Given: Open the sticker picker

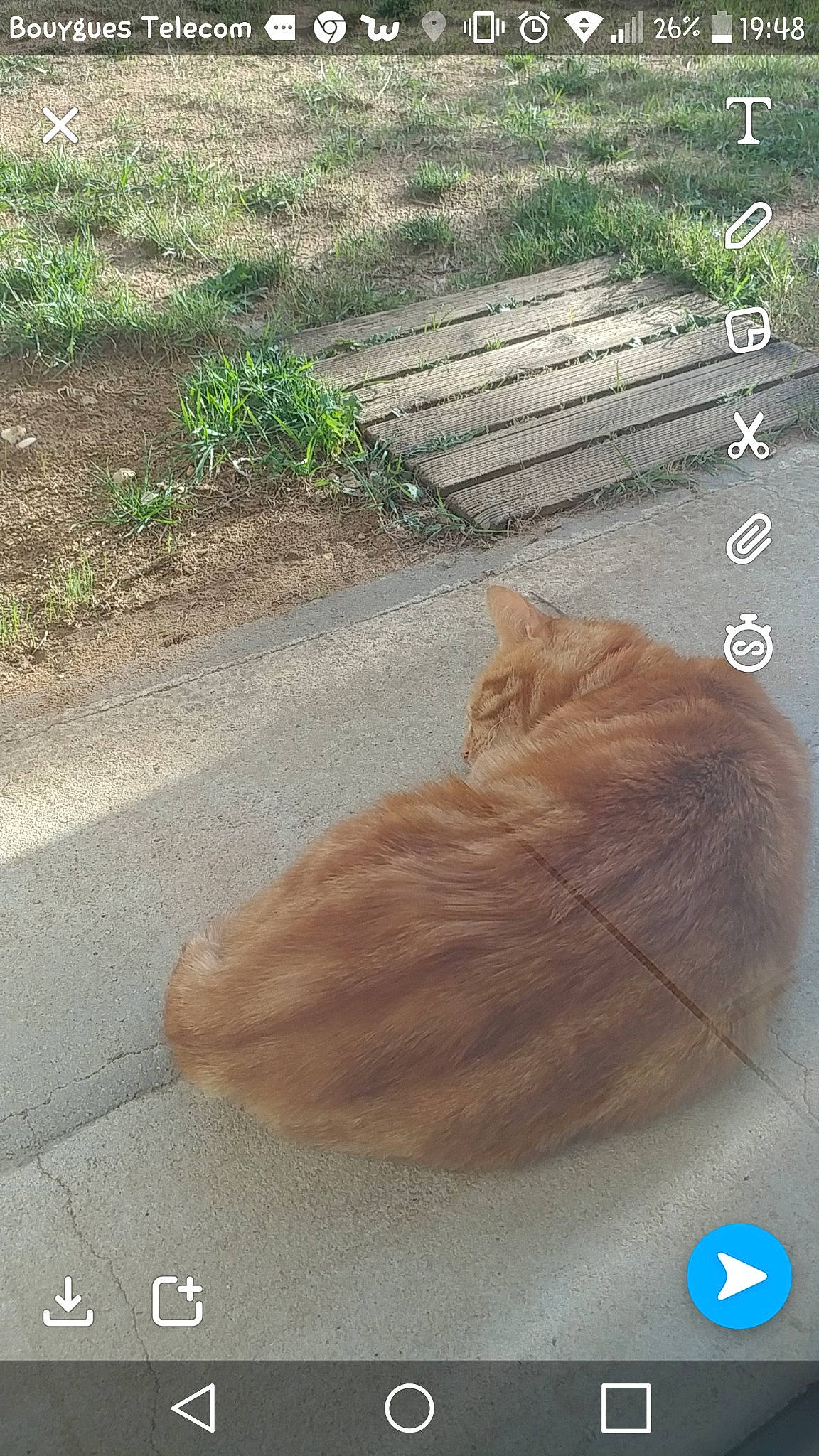Looking at the screenshot, I should [748, 331].
